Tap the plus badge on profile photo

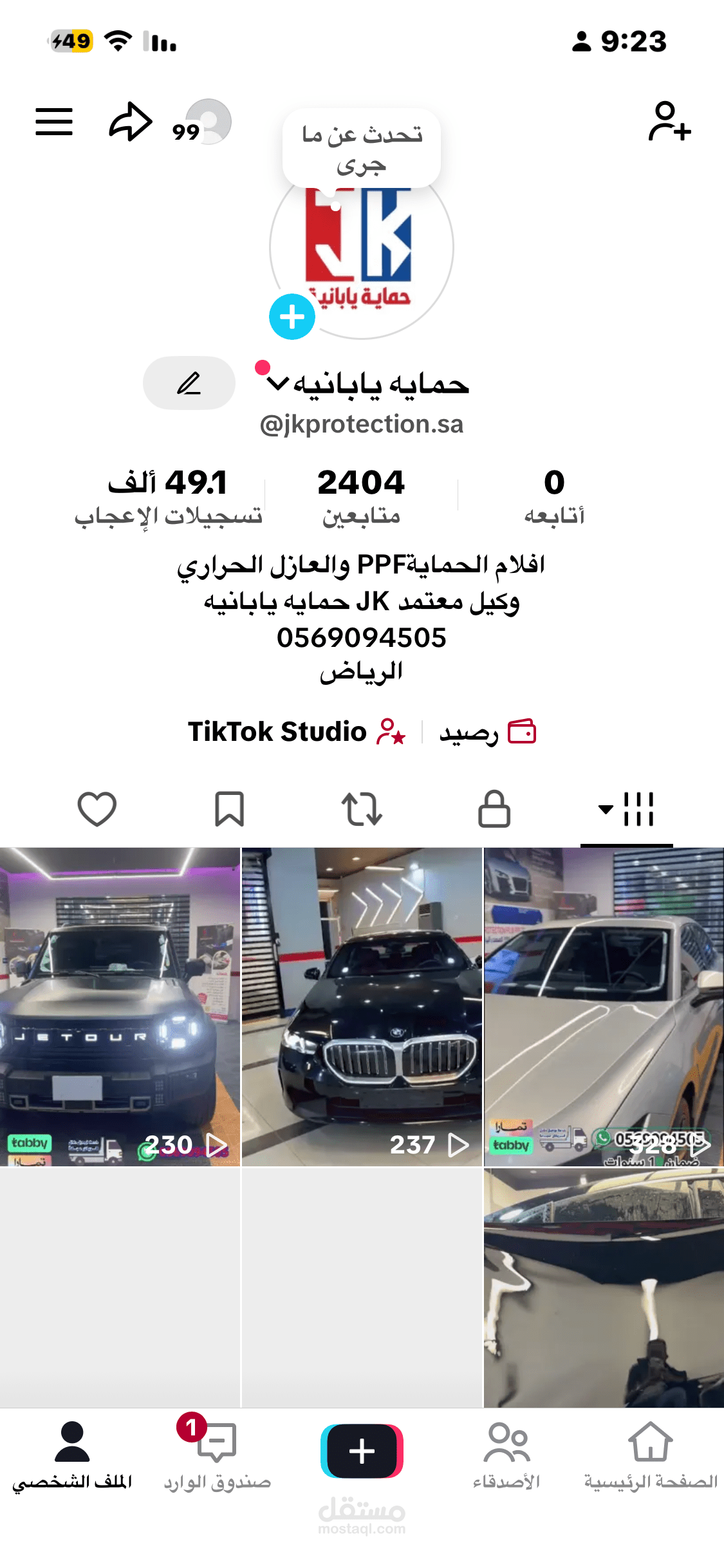coord(292,317)
